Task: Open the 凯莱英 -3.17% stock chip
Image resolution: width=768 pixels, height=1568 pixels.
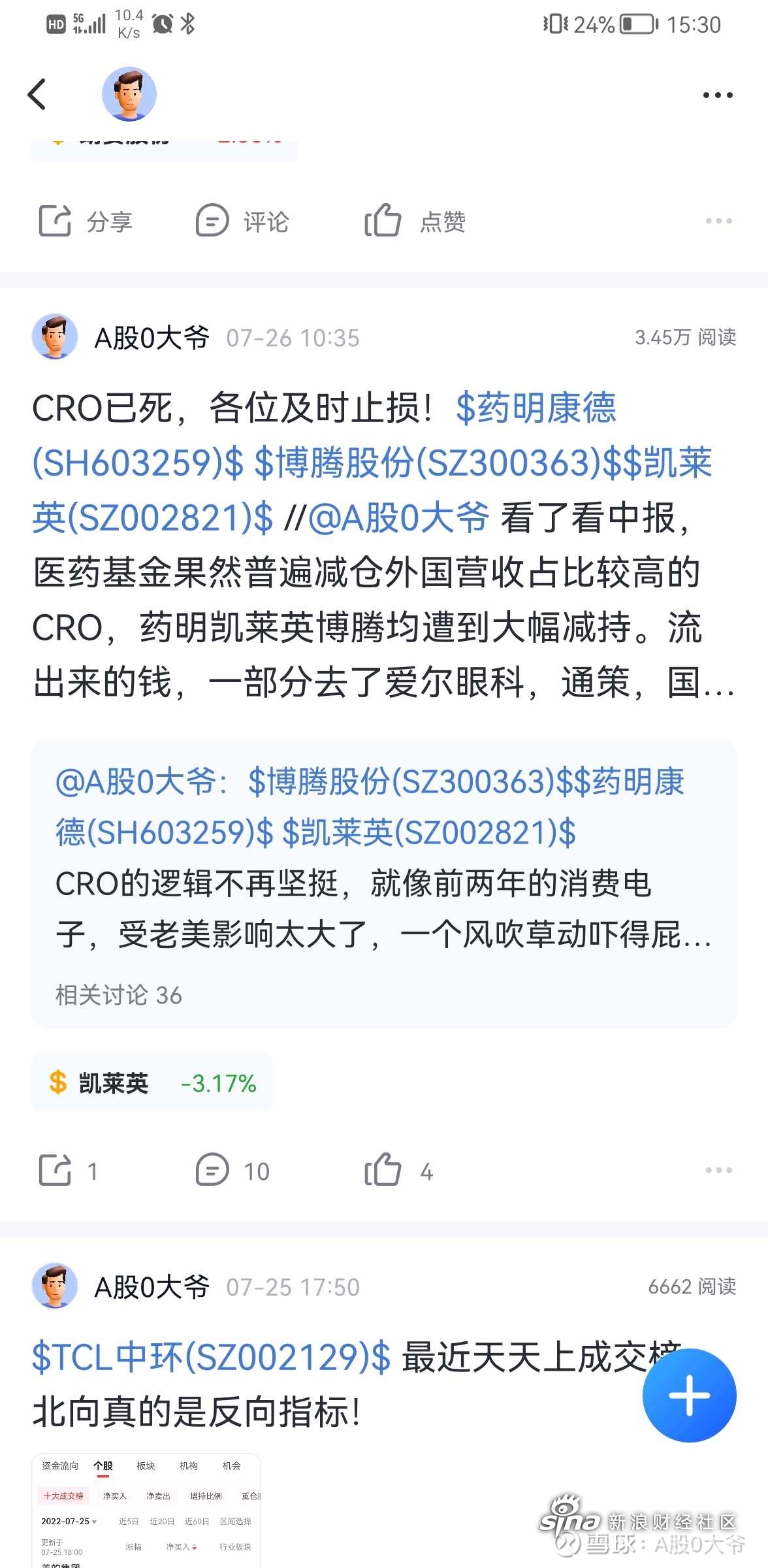Action: click(x=152, y=1083)
